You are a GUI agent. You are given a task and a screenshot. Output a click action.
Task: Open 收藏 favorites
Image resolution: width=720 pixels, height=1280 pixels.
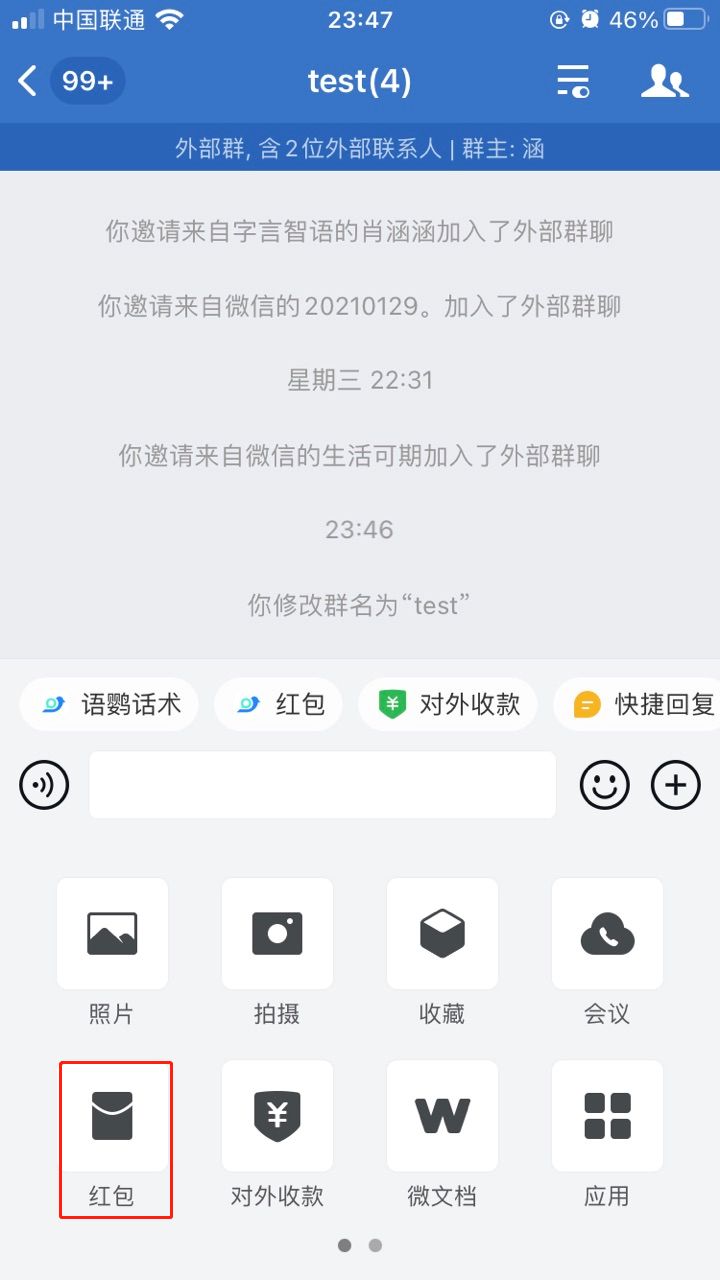442,934
